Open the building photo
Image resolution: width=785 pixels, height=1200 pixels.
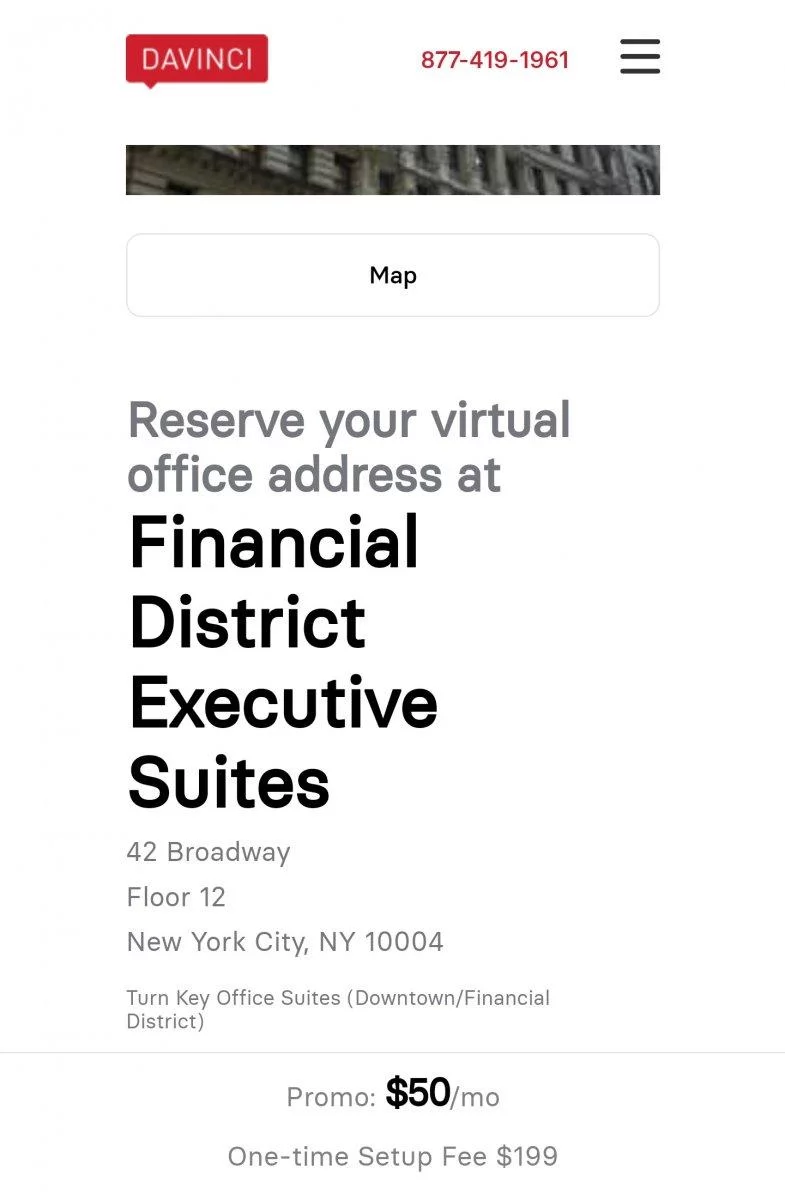392,170
